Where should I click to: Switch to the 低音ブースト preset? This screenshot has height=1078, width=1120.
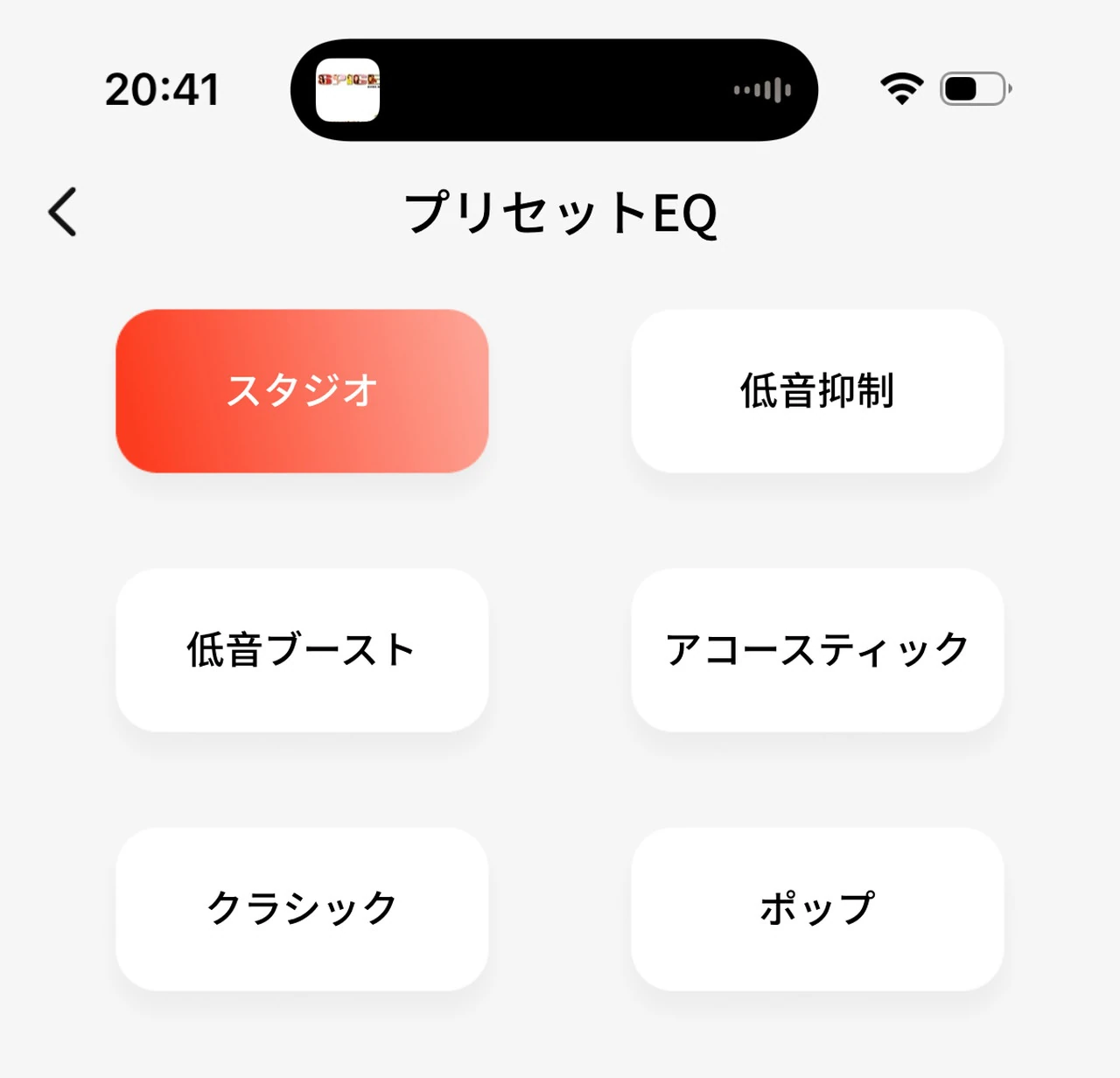[x=302, y=649]
